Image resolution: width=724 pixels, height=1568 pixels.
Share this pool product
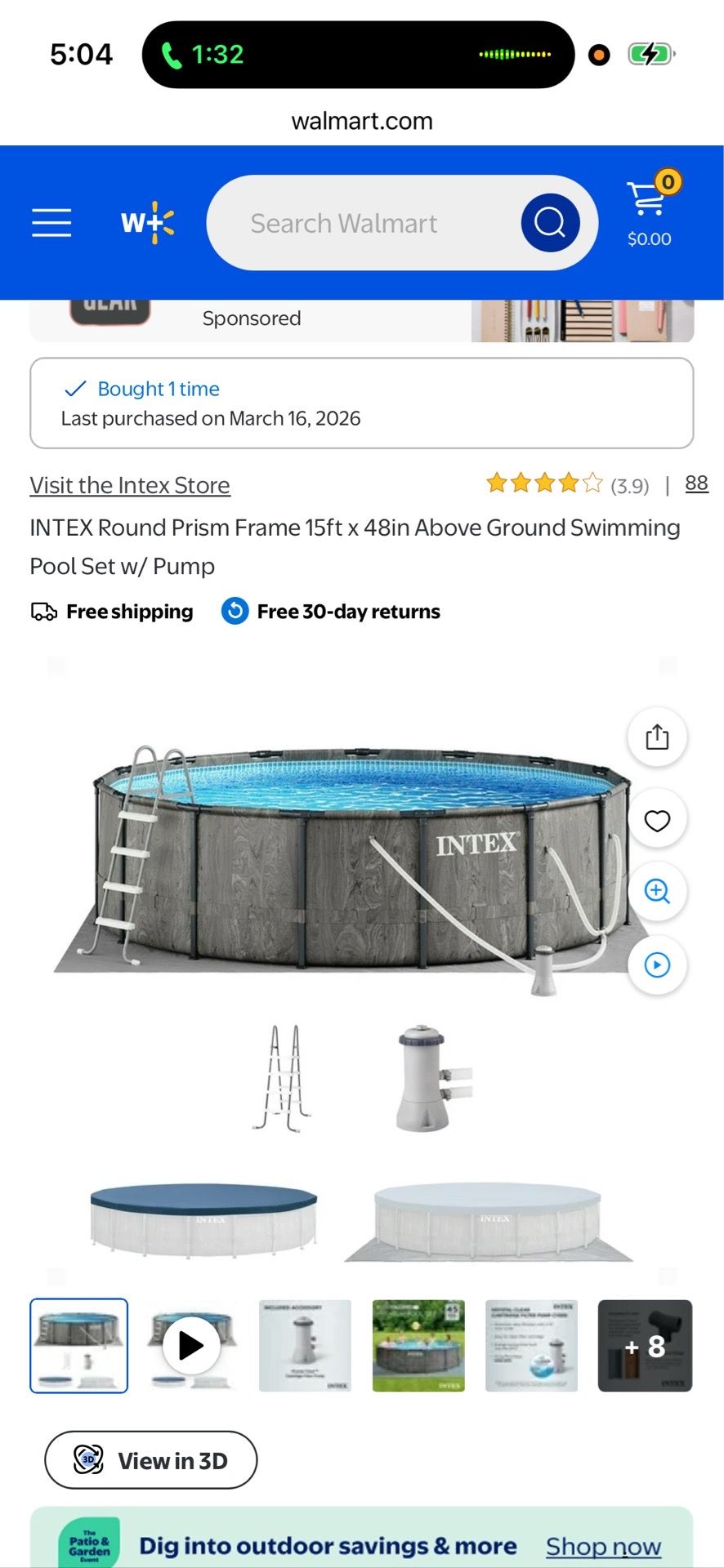pyautogui.click(x=657, y=737)
